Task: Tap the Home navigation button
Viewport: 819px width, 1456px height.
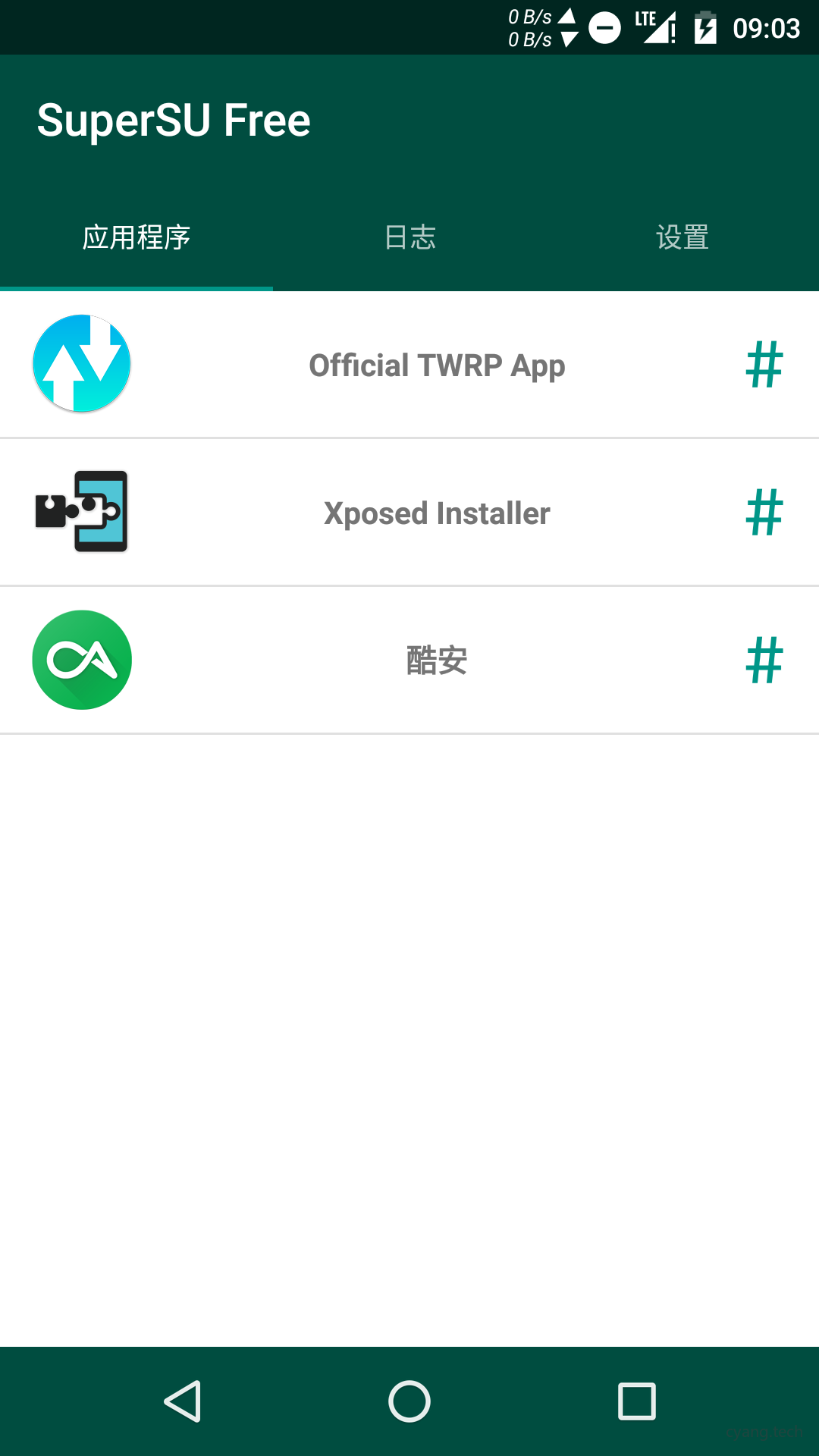Action: coord(409,1403)
